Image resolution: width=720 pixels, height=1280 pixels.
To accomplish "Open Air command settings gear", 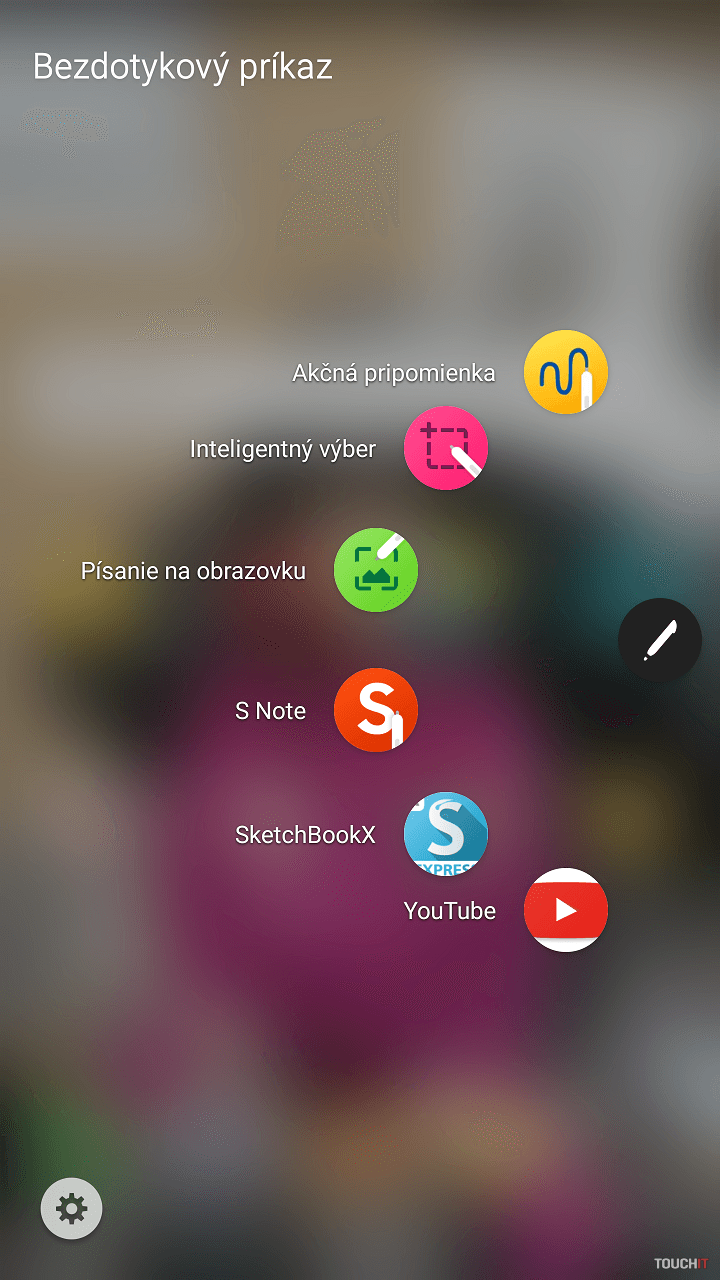I will coord(71,1209).
